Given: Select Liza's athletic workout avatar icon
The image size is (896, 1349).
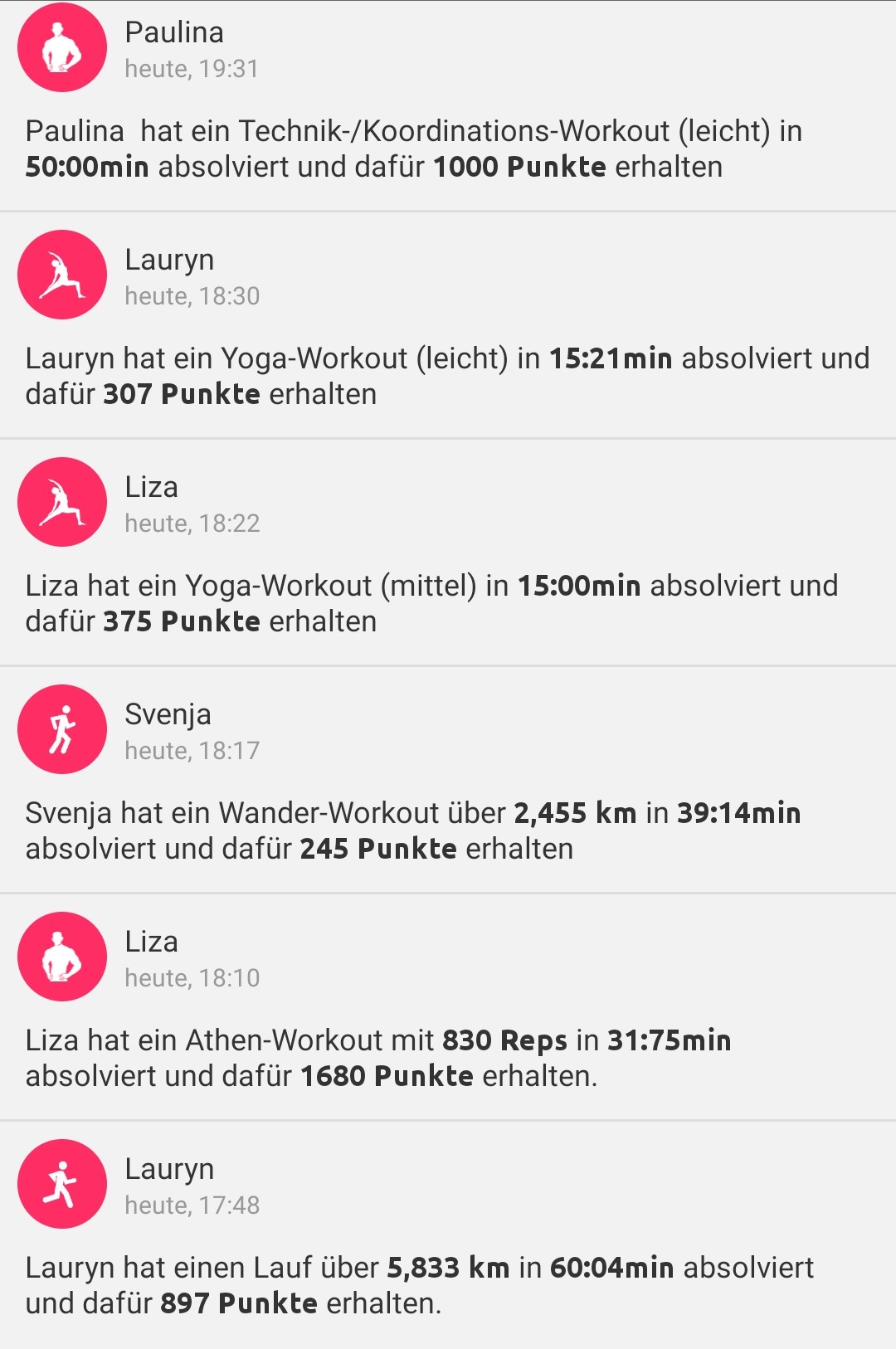Looking at the screenshot, I should coord(61,957).
